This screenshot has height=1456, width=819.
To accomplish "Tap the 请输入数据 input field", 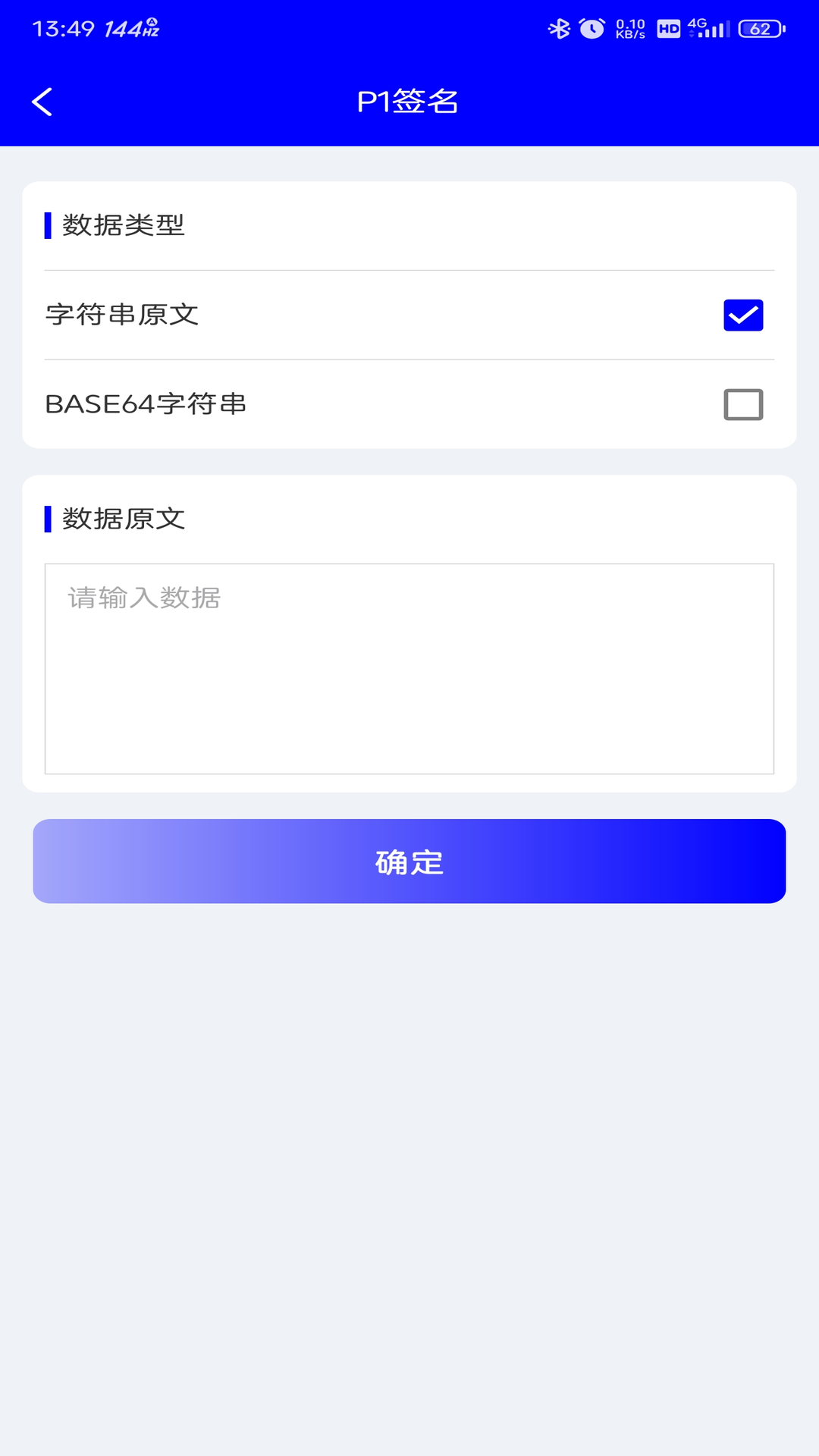I will click(409, 667).
